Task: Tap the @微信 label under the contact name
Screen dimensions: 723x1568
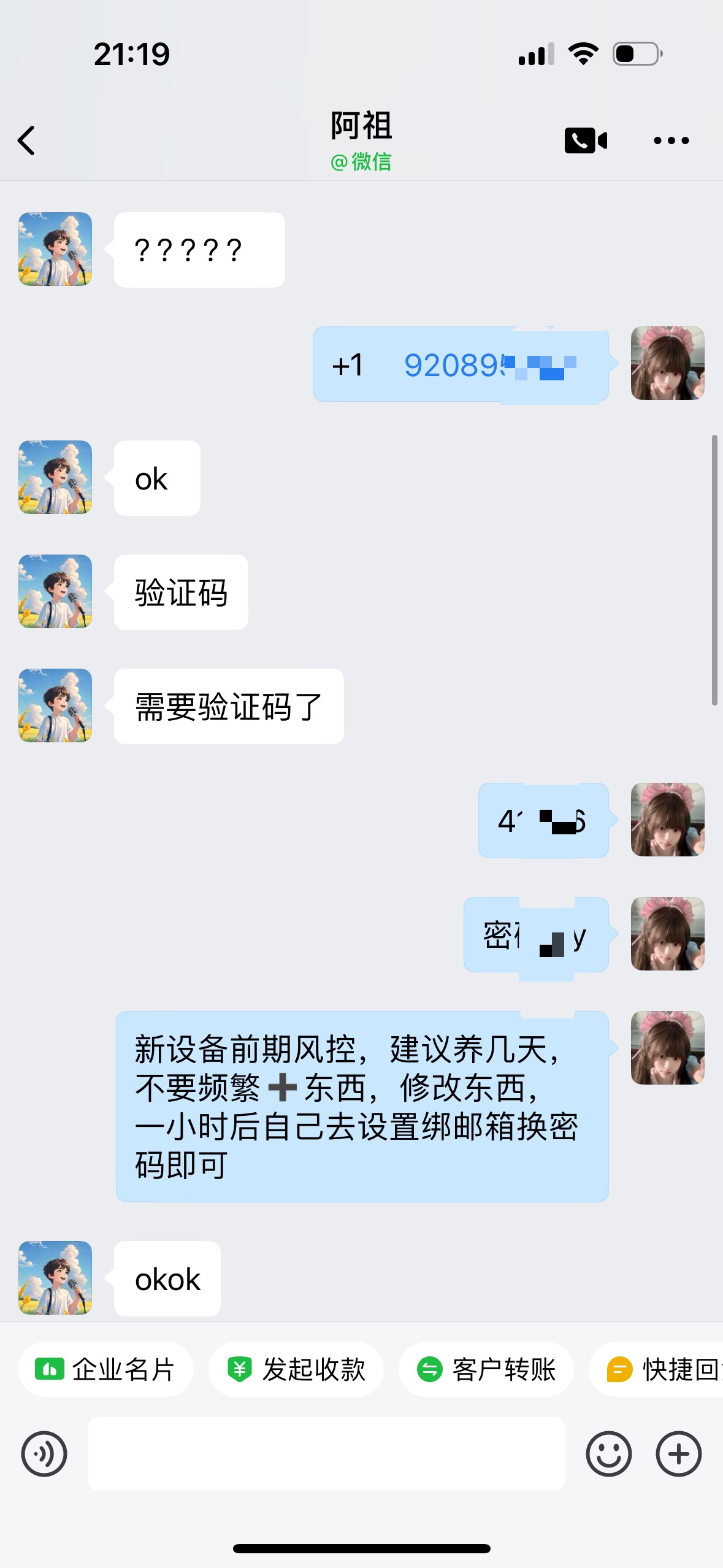Action: pos(361,161)
